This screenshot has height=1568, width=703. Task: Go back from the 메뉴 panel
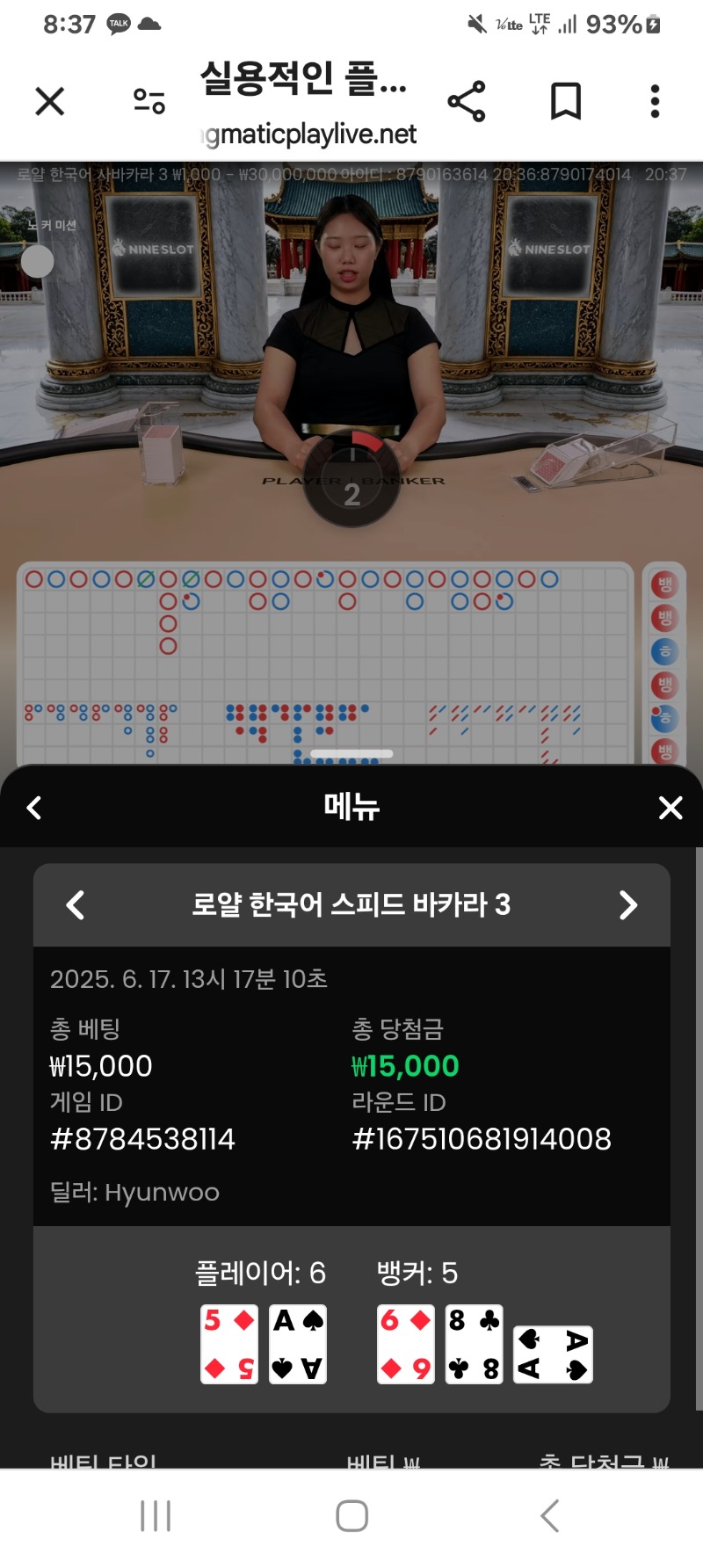[34, 808]
